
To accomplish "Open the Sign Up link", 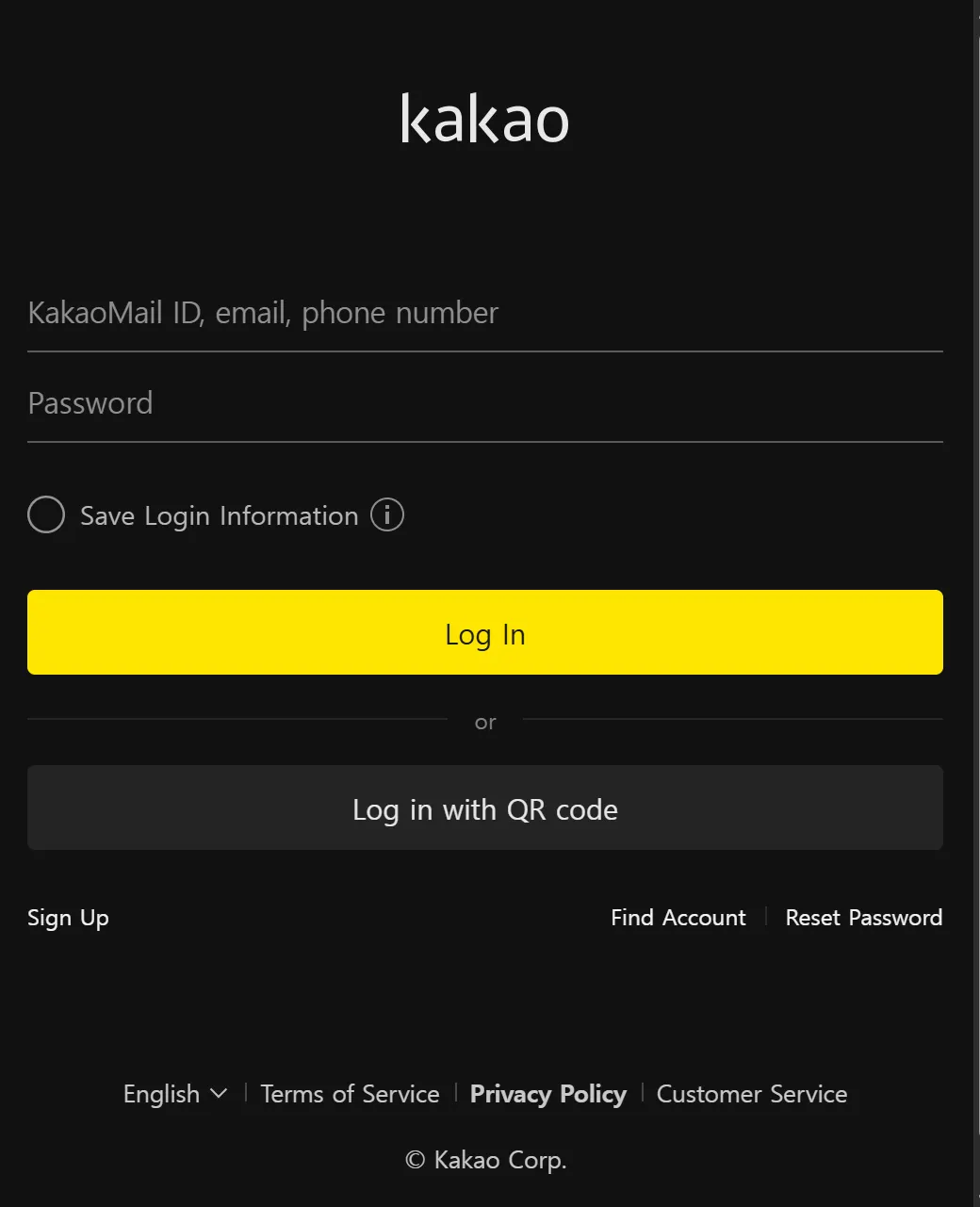I will point(68,918).
